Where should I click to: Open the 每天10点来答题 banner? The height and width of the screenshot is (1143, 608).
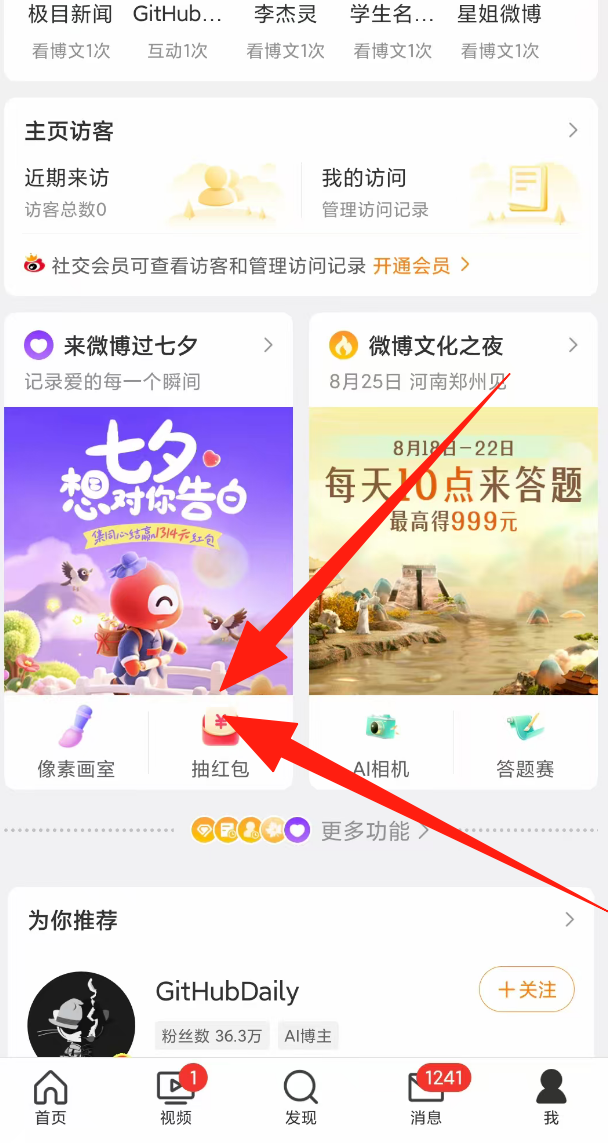coord(453,550)
